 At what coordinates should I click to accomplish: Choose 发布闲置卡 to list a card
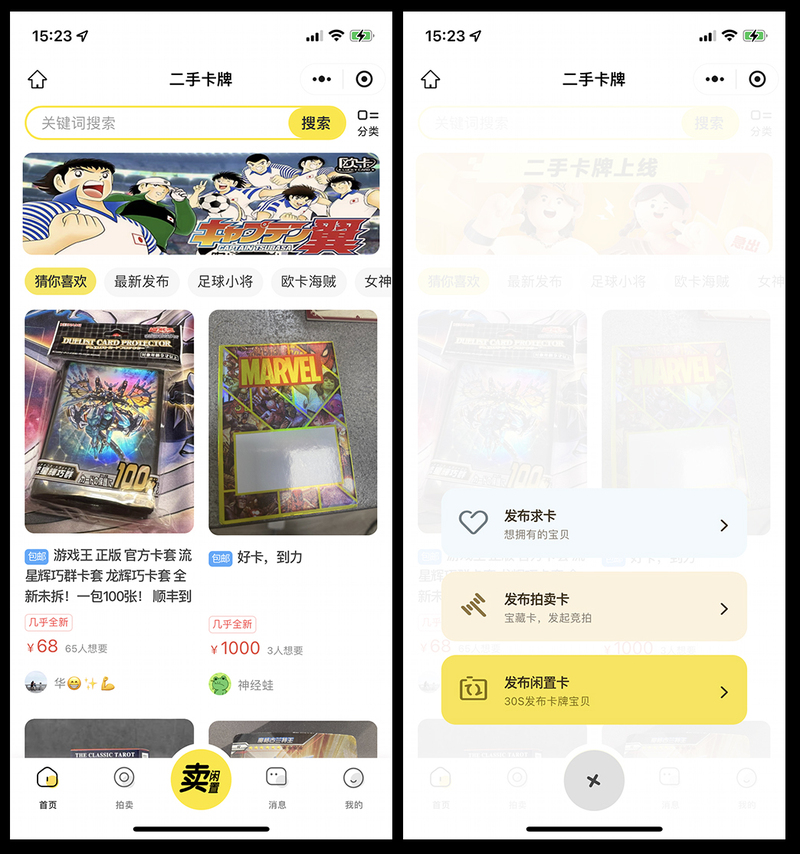[594, 690]
